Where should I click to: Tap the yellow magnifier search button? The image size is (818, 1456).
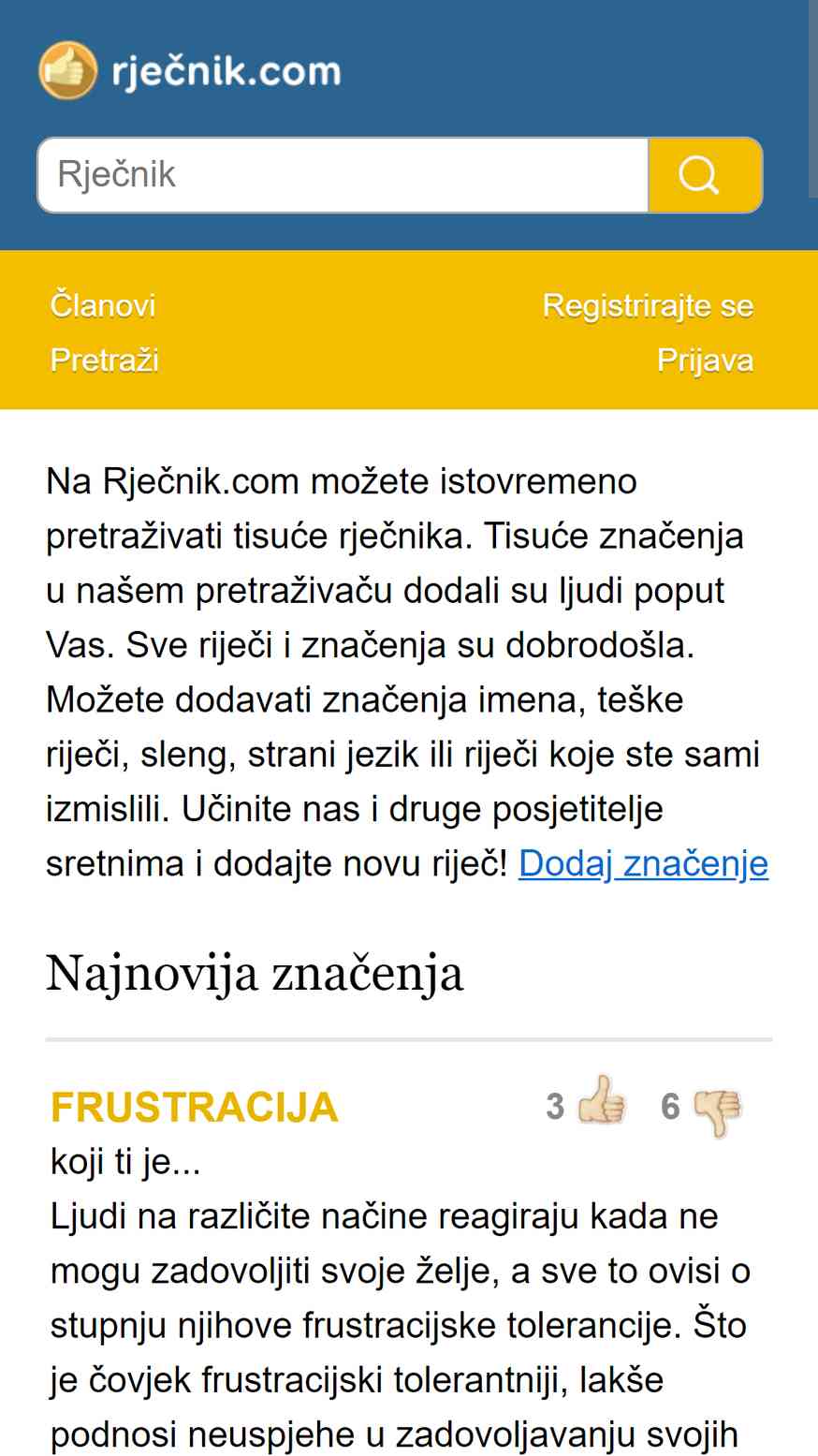coord(706,175)
